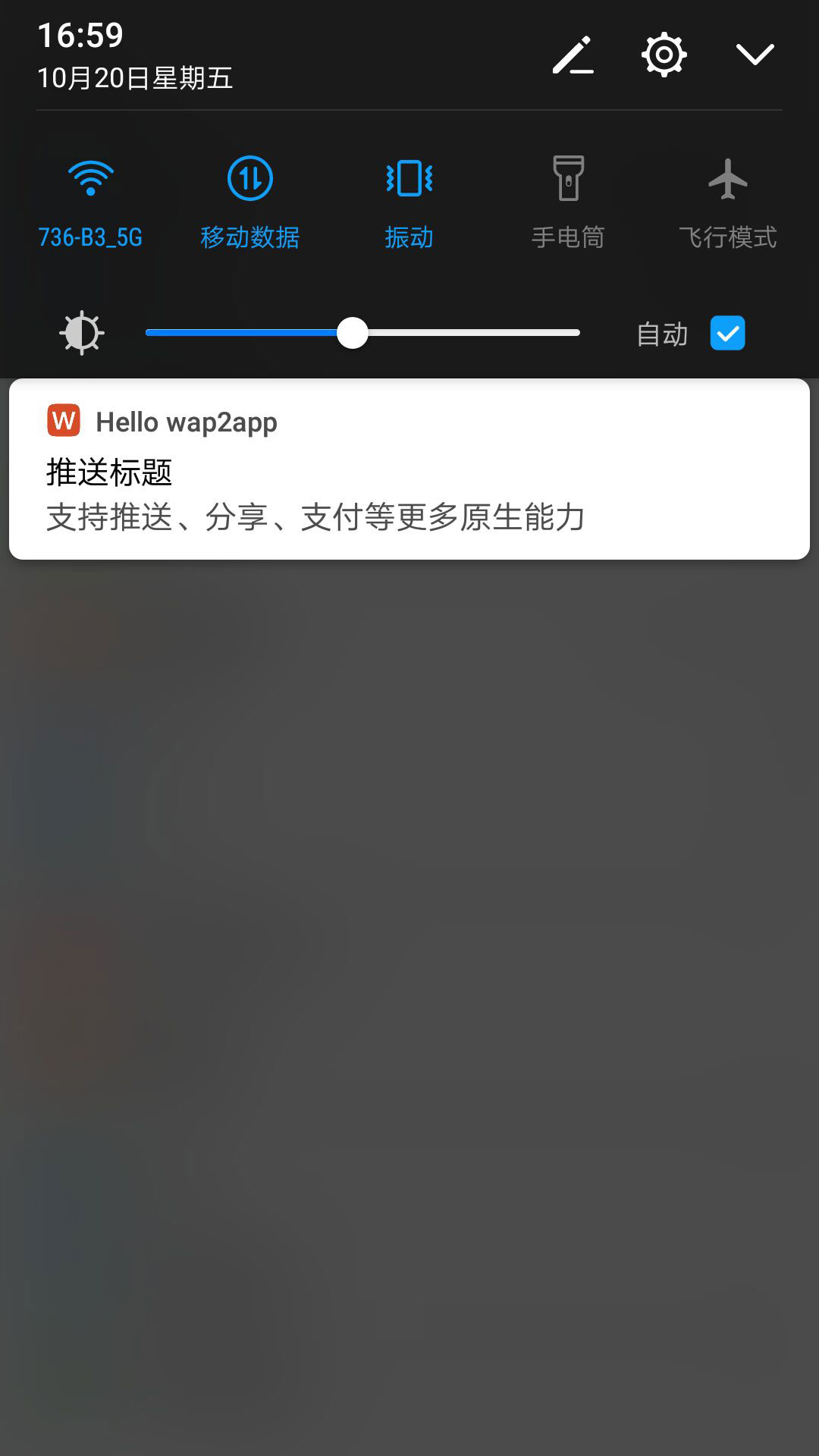The image size is (819, 1456).
Task: Toggle vibration mode (振动)
Action: [409, 180]
